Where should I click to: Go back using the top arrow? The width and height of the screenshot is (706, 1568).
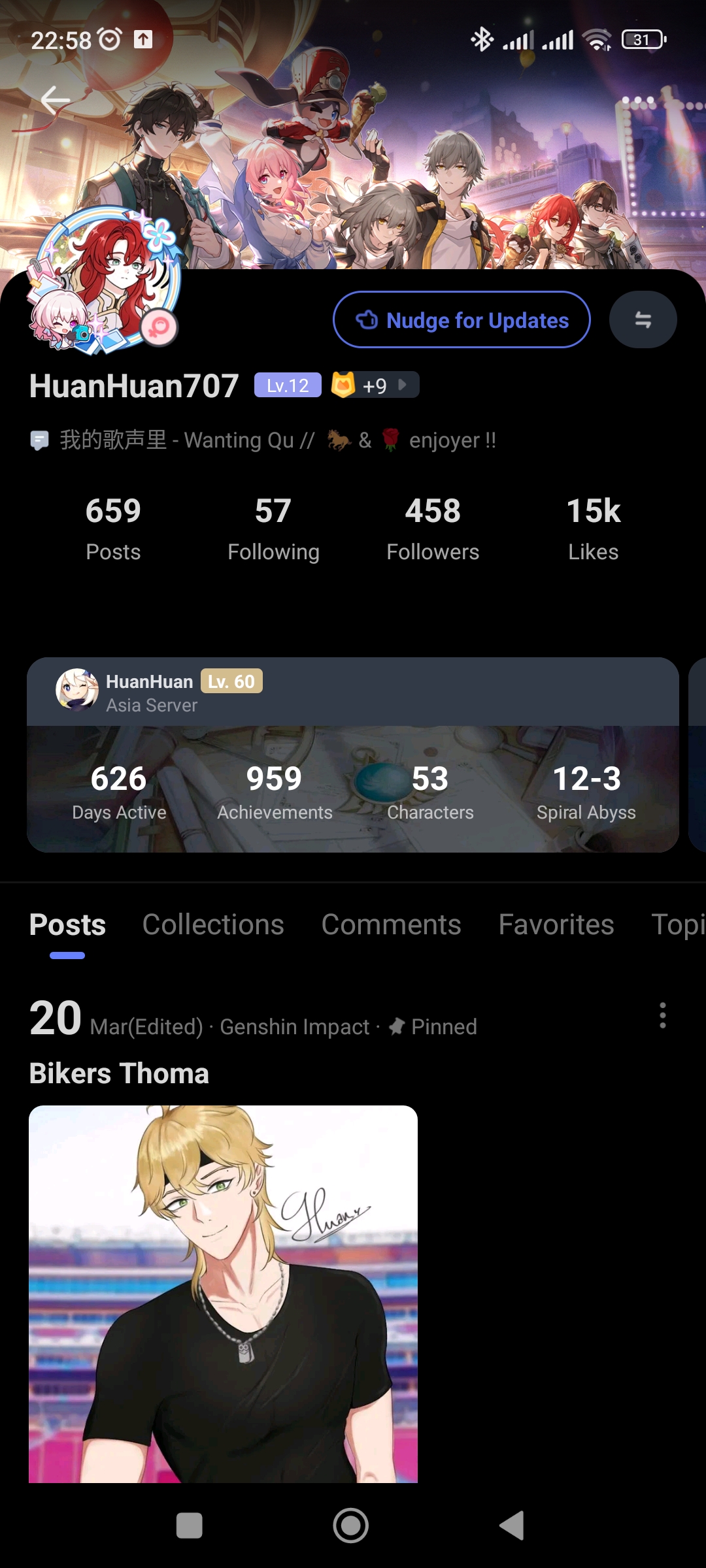click(x=55, y=100)
